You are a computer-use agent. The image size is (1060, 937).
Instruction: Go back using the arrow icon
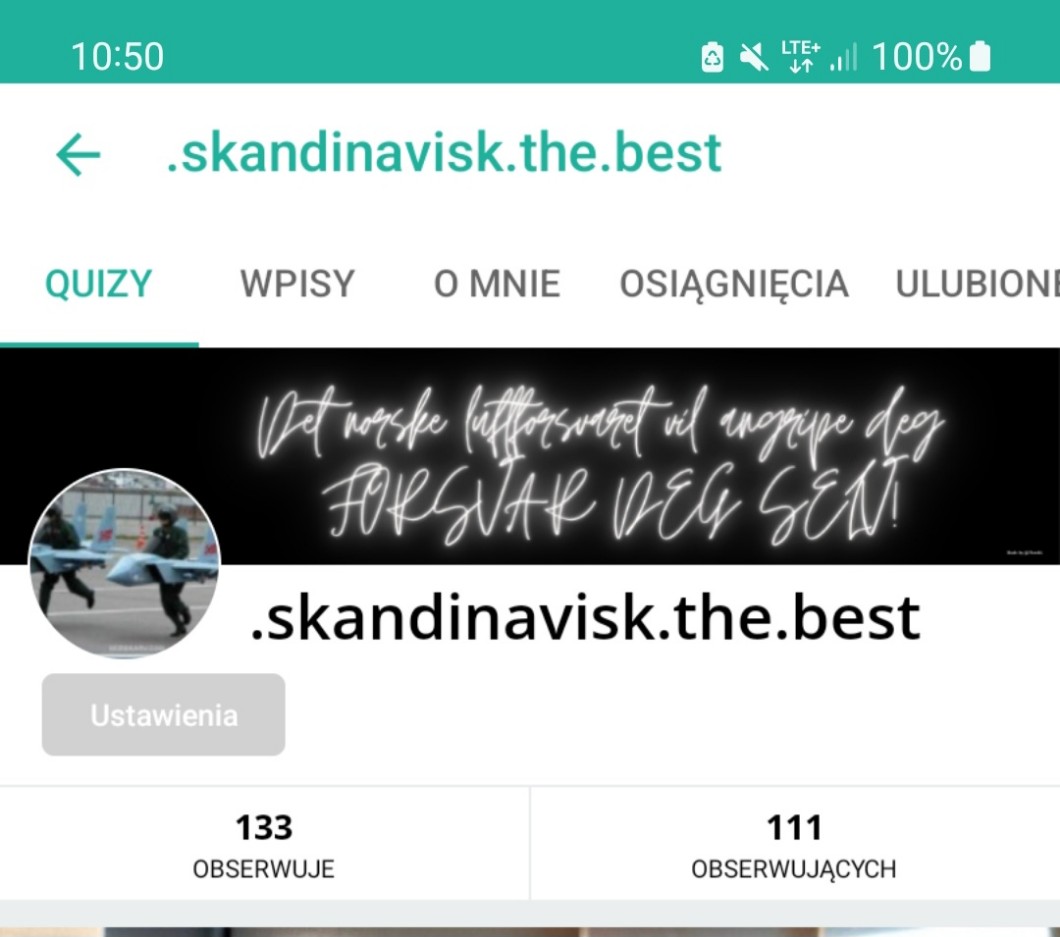78,155
